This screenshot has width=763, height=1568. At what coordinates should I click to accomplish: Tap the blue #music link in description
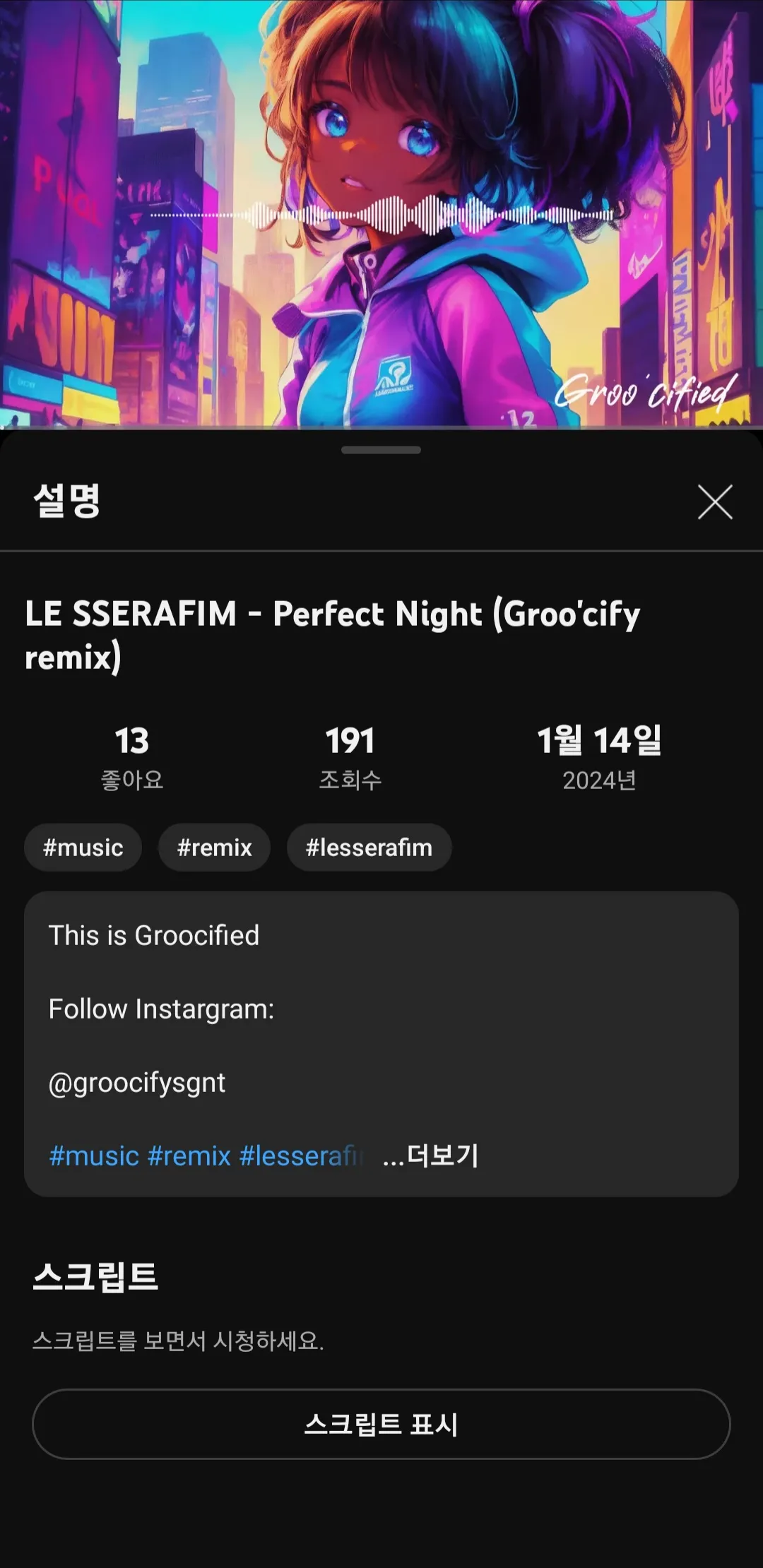[x=94, y=1156]
